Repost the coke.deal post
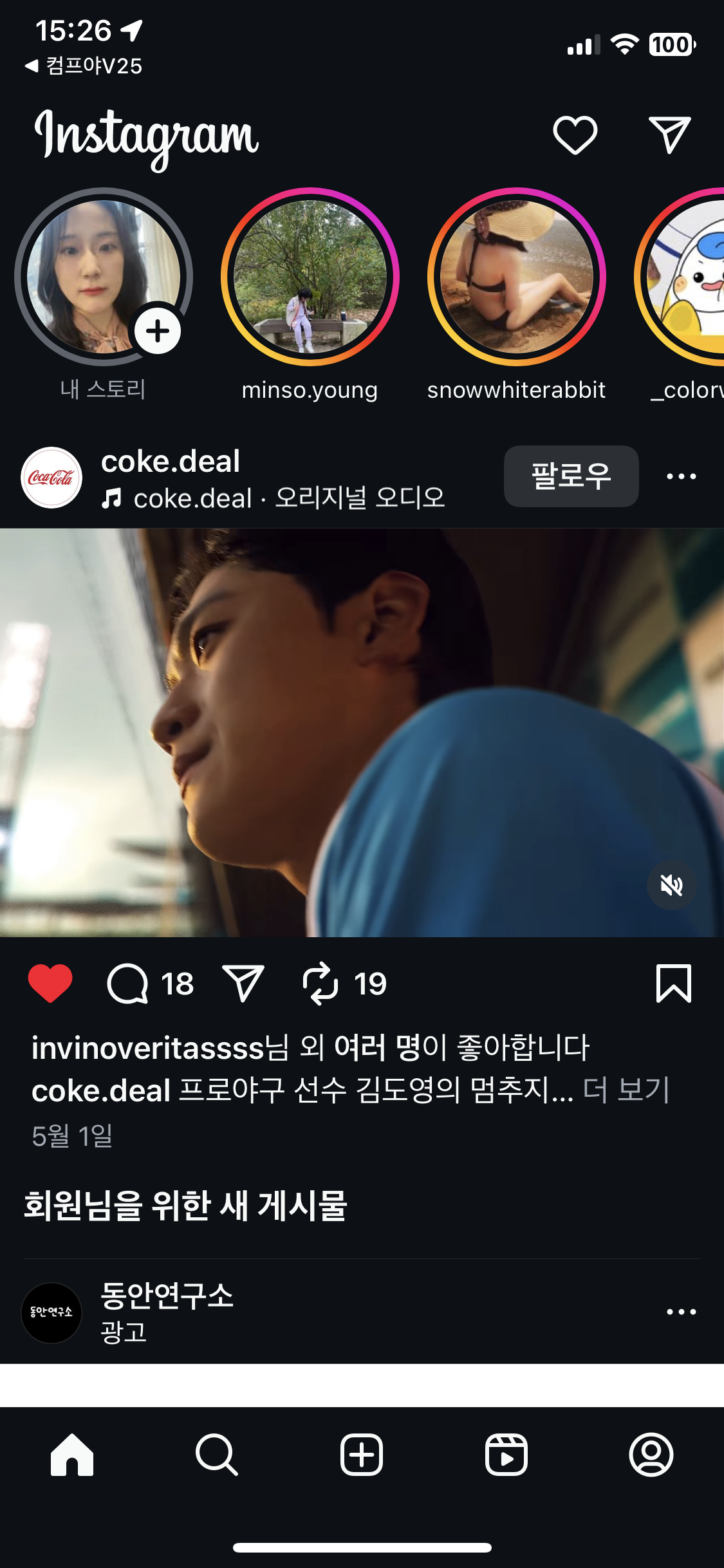This screenshot has width=724, height=1568. (320, 984)
